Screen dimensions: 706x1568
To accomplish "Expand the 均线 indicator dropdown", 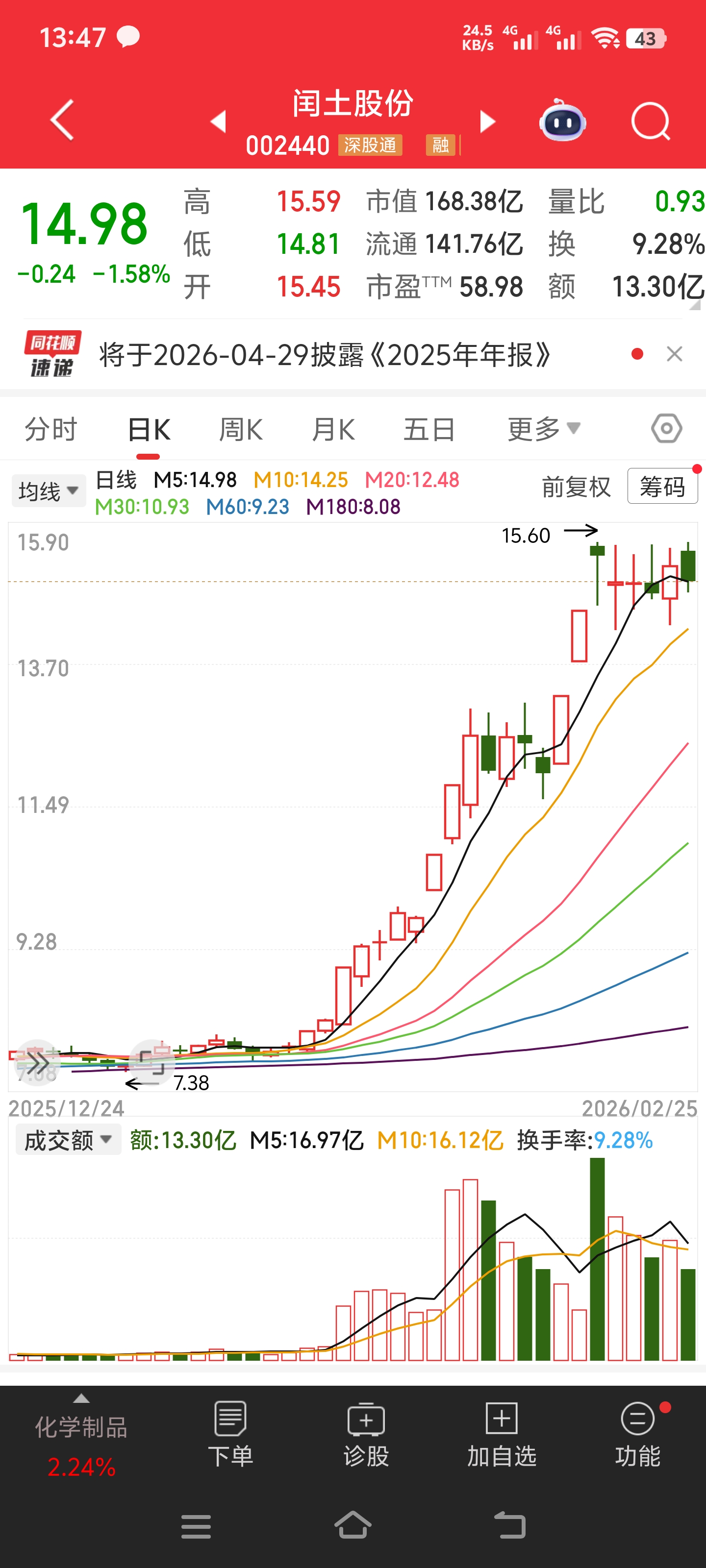I will point(48,490).
